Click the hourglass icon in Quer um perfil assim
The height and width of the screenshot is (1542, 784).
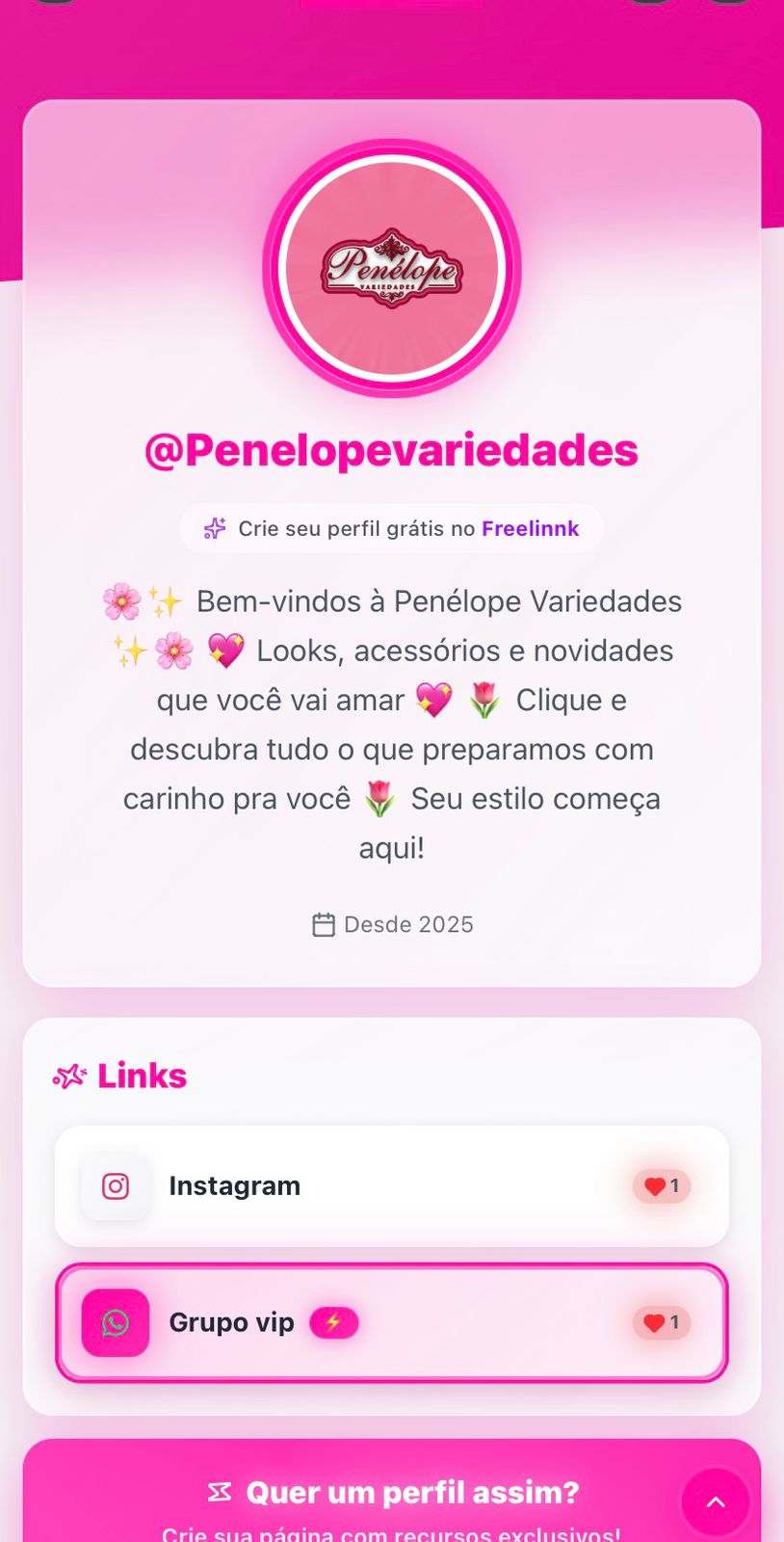[218, 1491]
